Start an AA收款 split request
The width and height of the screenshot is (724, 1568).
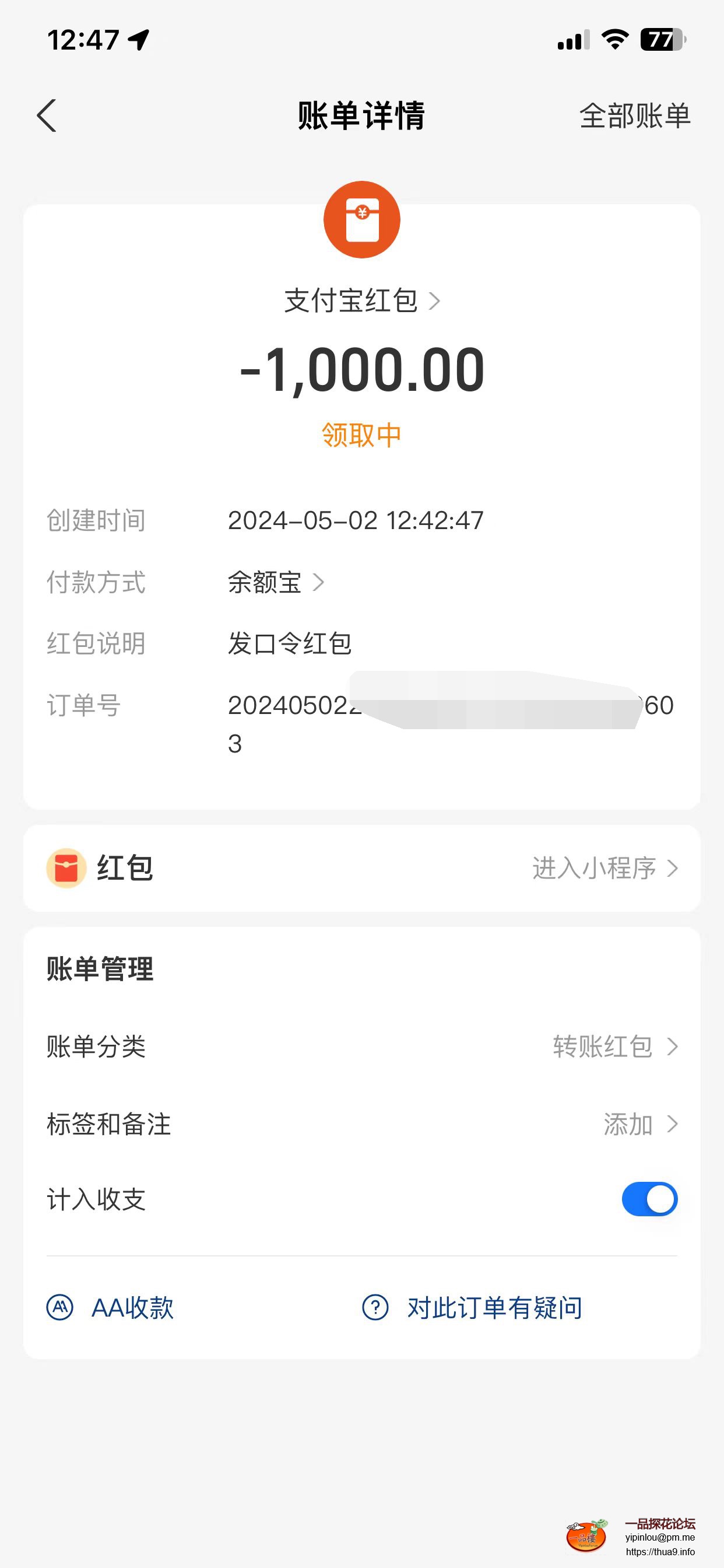(x=111, y=1307)
